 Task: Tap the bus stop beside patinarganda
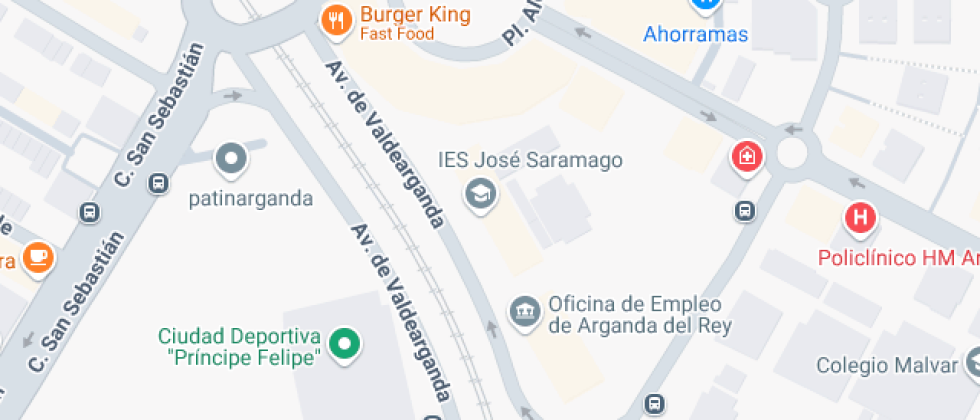tap(158, 184)
